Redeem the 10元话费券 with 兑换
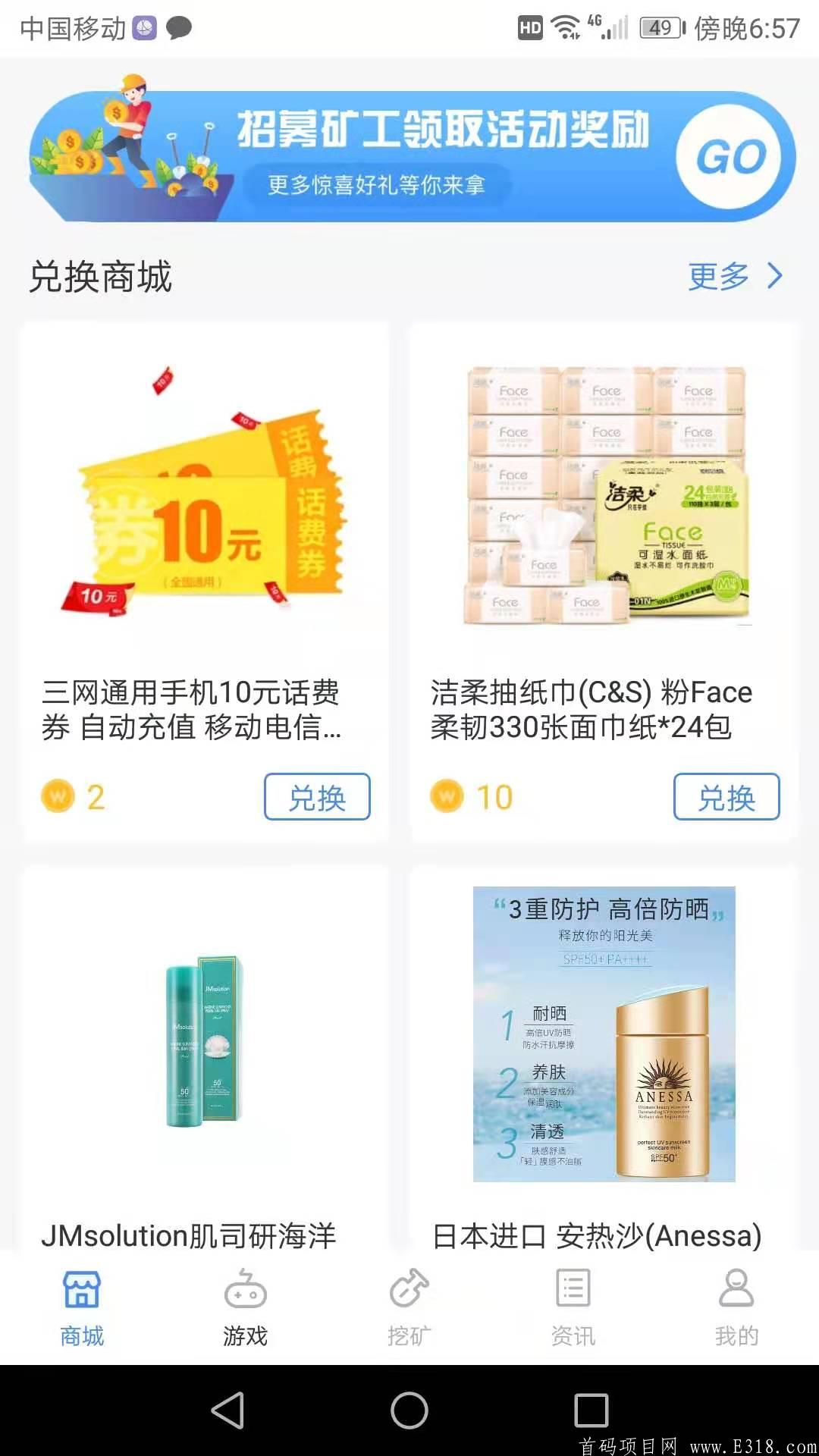Image resolution: width=819 pixels, height=1456 pixels. pyautogui.click(x=317, y=797)
